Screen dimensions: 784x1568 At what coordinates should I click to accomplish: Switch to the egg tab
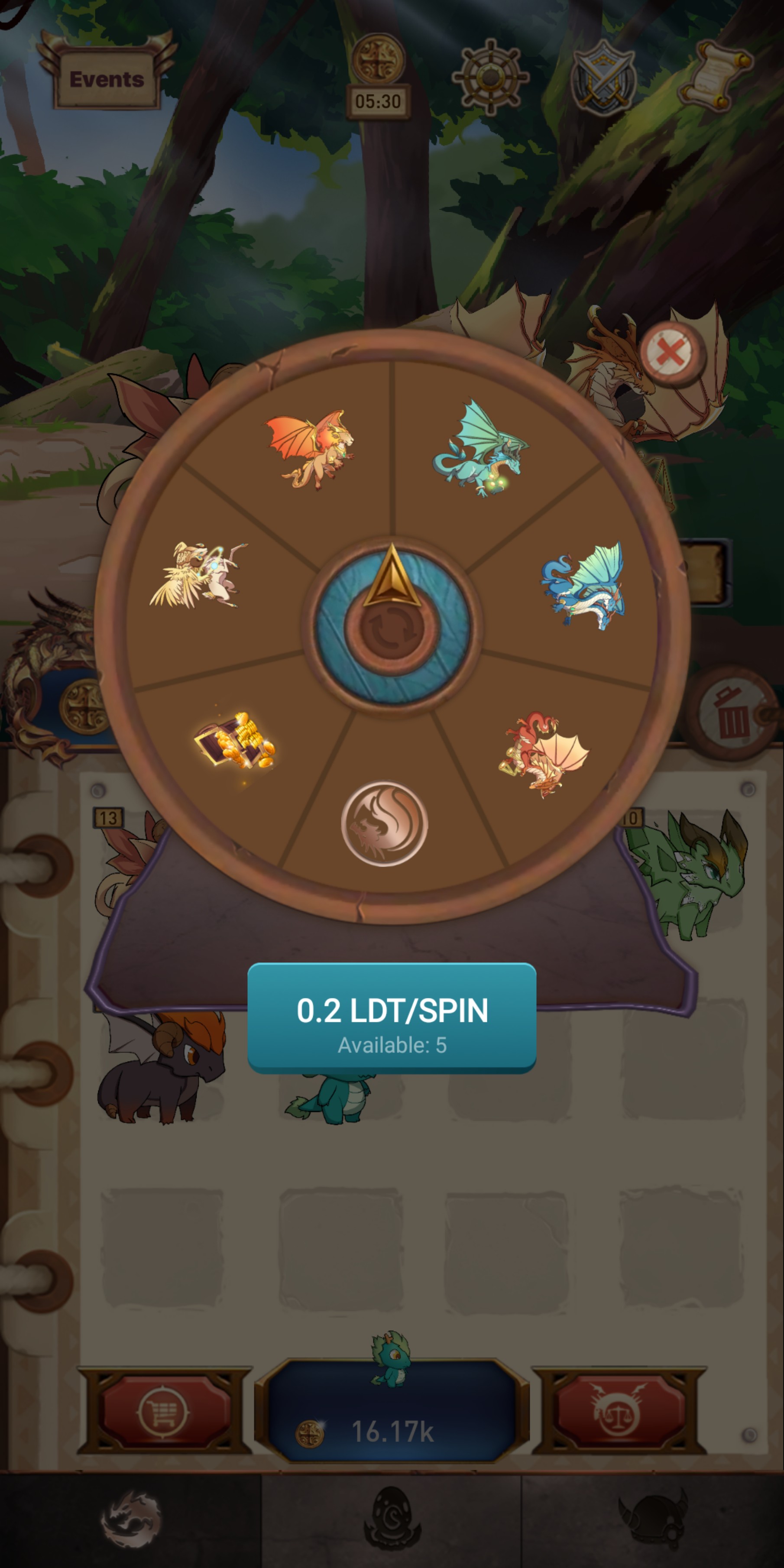[x=392, y=1520]
